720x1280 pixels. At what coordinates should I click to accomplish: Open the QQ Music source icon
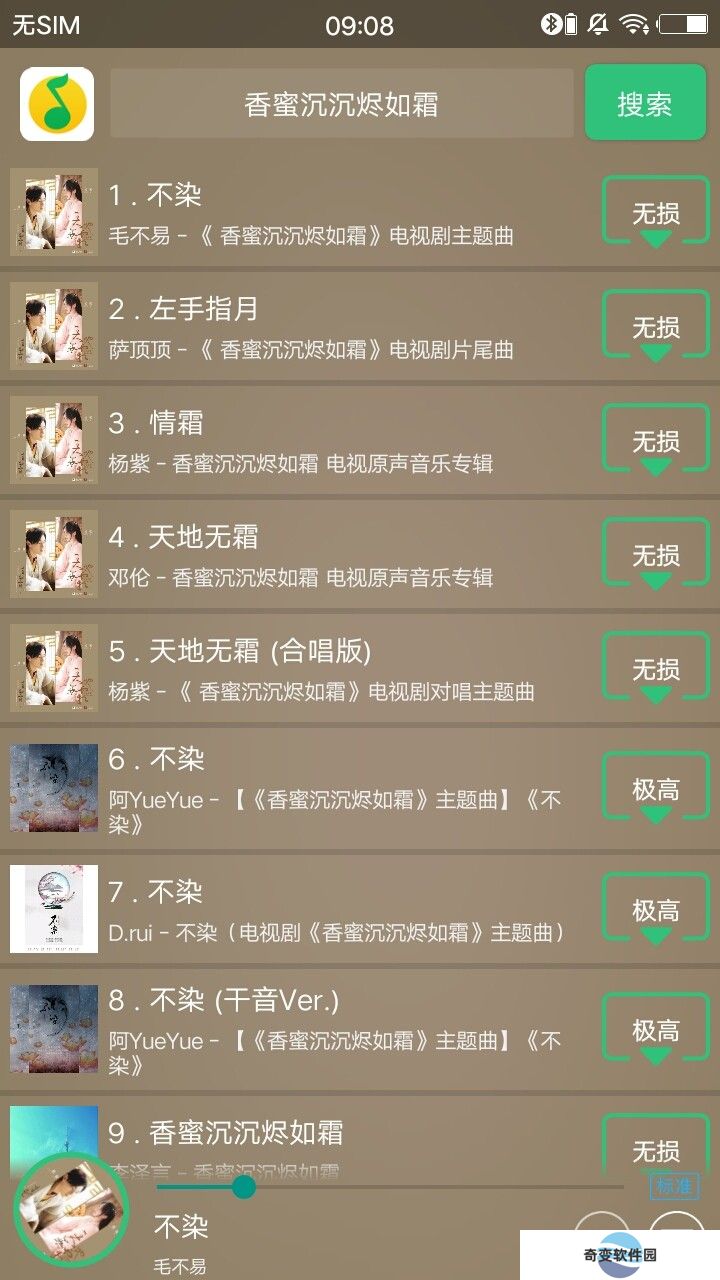click(x=57, y=104)
